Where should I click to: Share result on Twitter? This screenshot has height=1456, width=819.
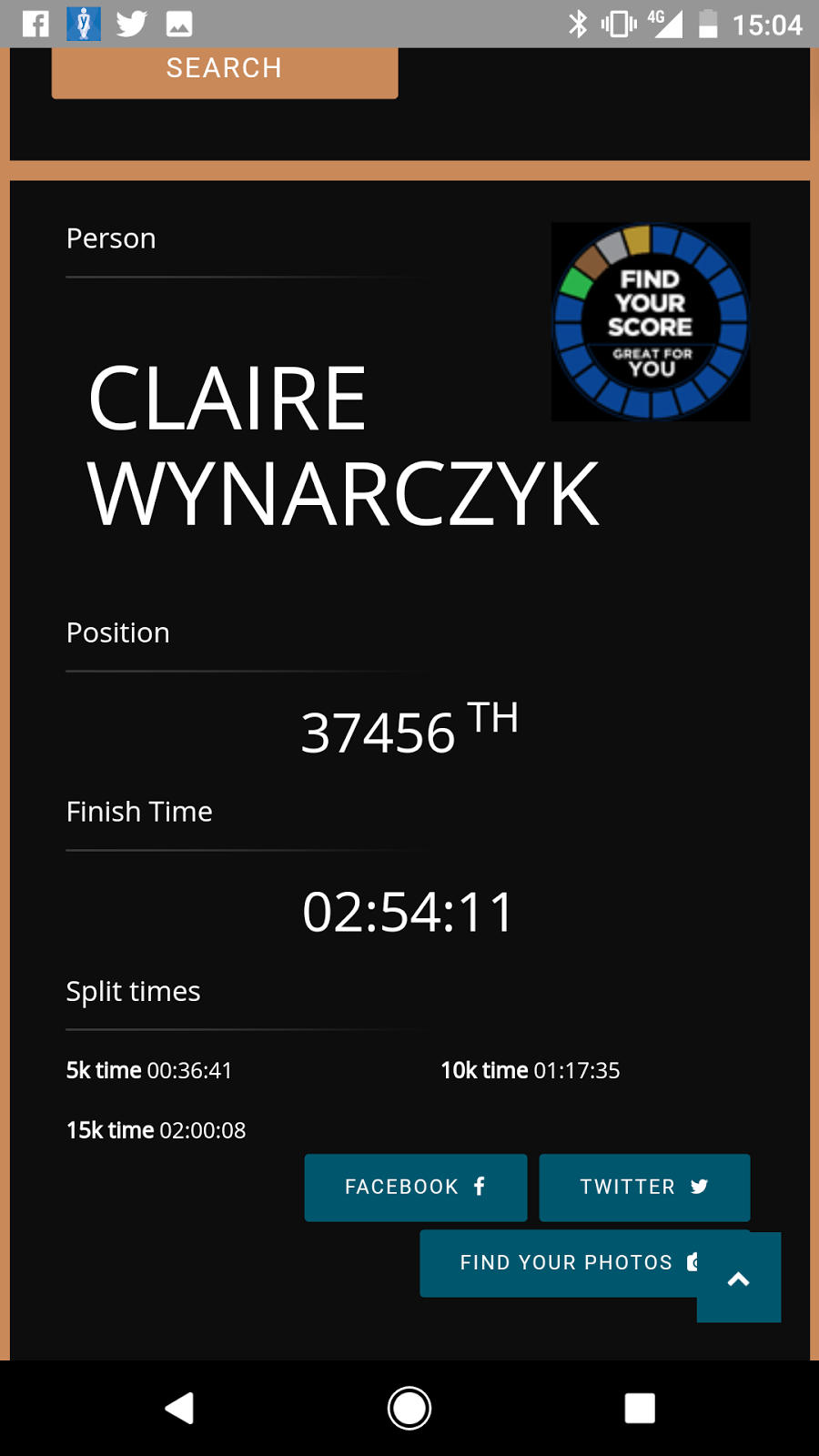coord(643,1187)
